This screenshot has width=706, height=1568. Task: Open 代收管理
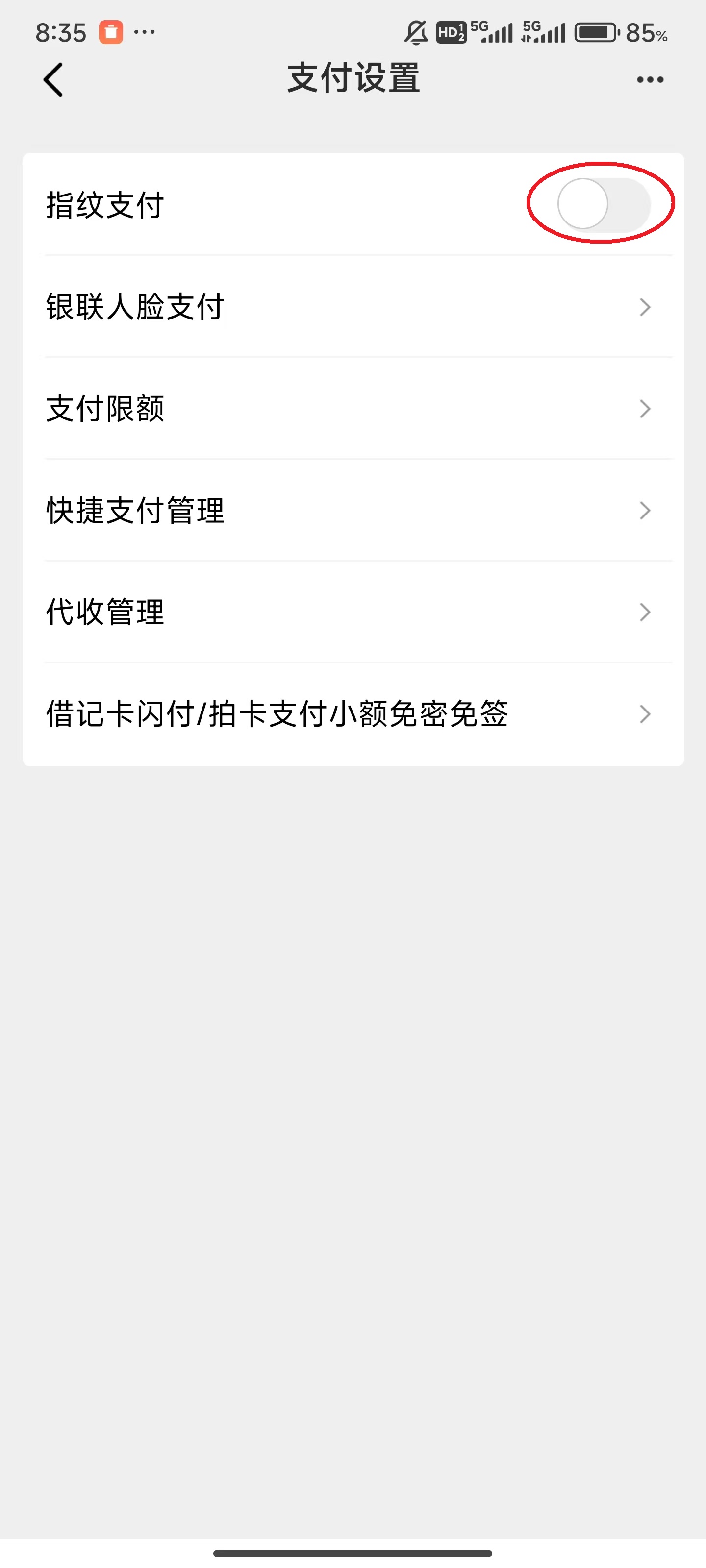point(353,612)
